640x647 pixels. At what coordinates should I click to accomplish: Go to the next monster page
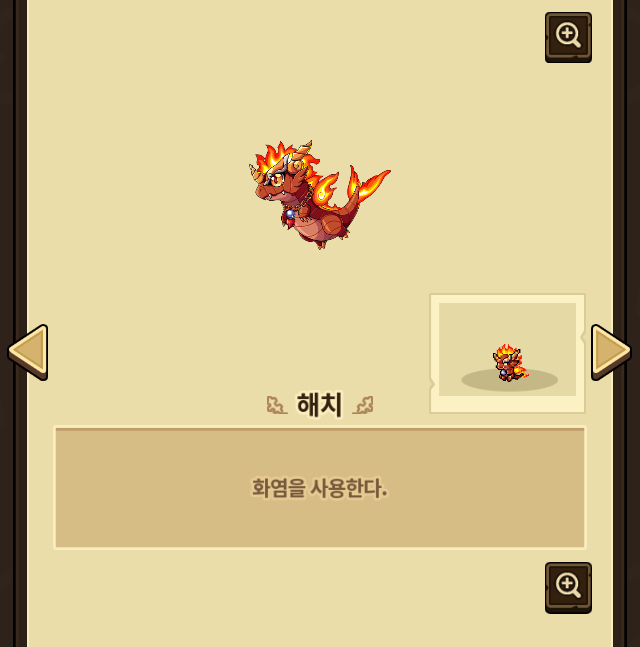tap(610, 351)
